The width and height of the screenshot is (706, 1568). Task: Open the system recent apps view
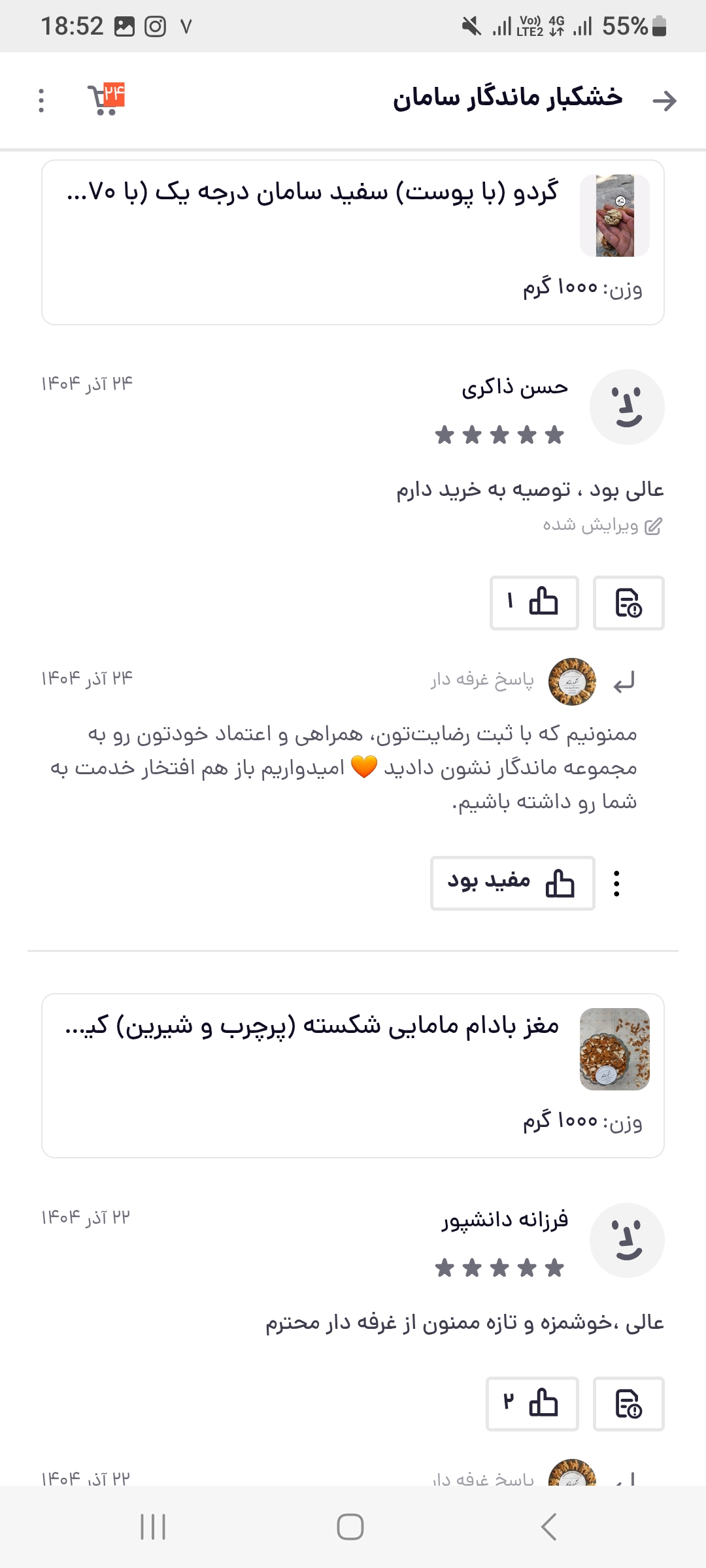(153, 1527)
